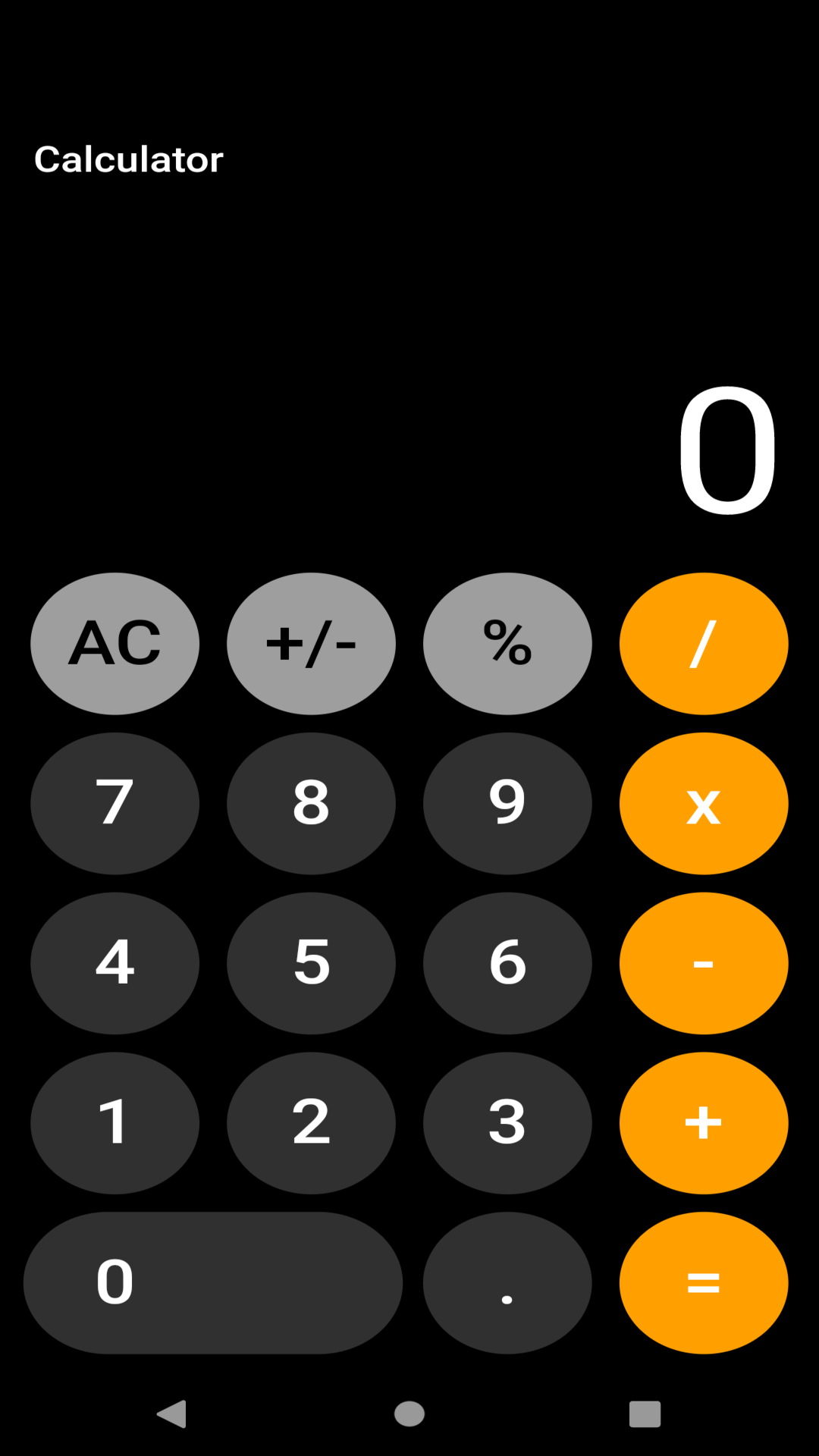This screenshot has height=1456, width=819.
Task: Enter digit 7
Action: click(x=115, y=803)
